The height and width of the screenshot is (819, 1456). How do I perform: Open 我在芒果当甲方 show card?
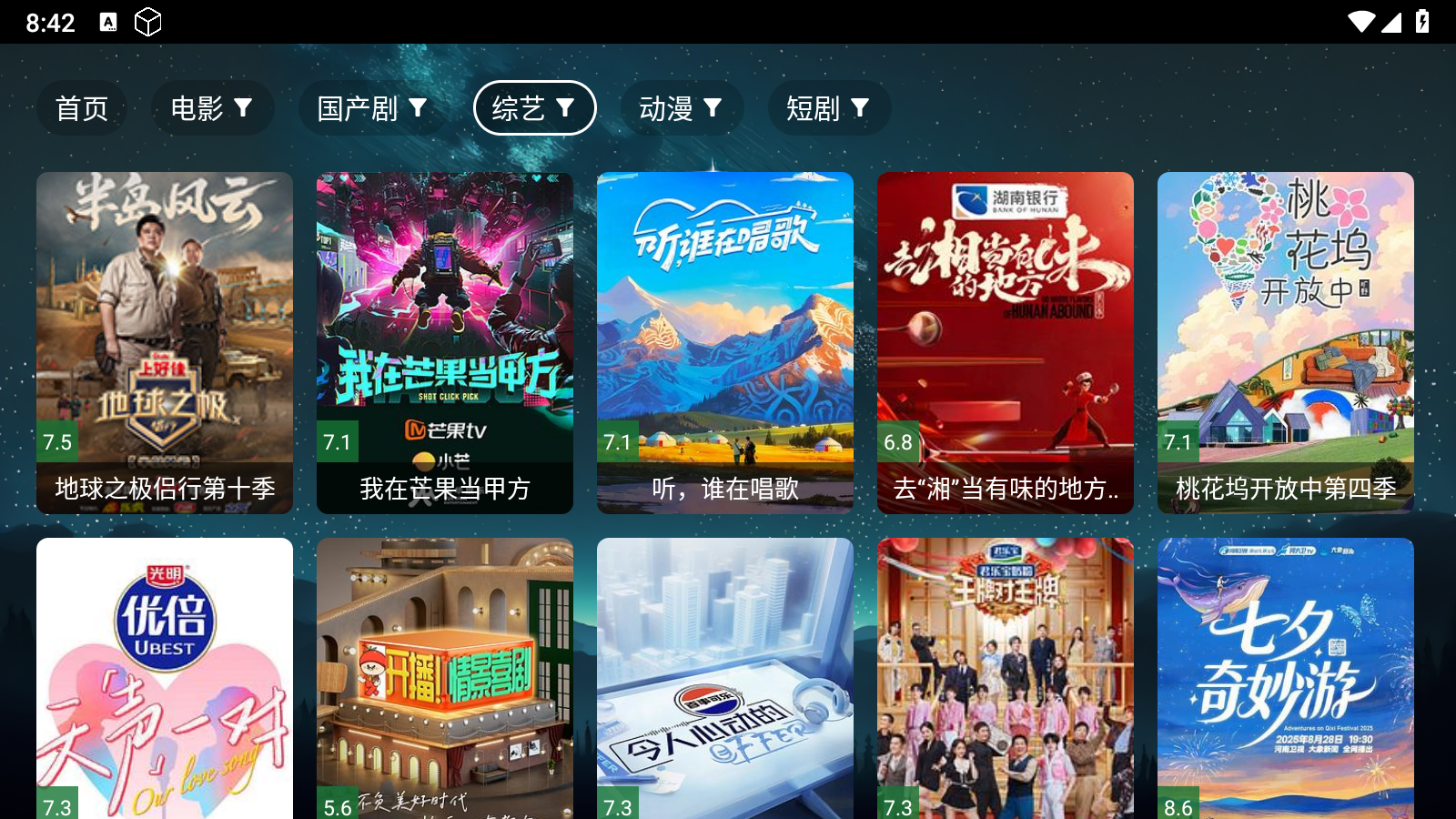click(445, 342)
